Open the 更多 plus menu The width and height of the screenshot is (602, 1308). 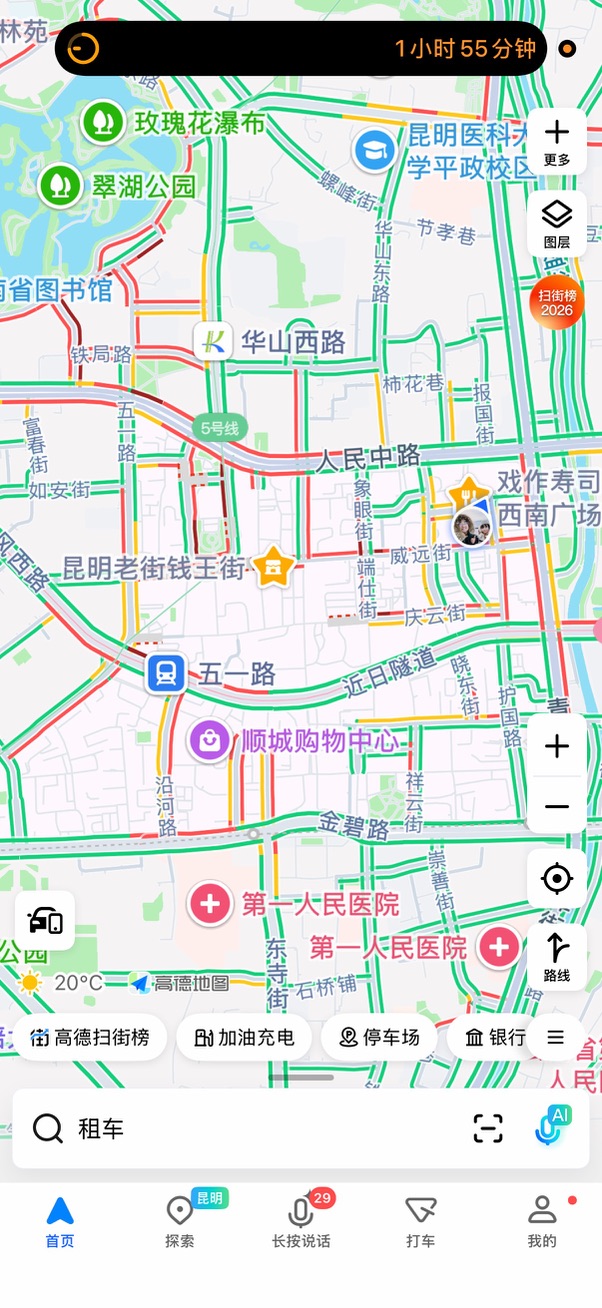point(556,141)
